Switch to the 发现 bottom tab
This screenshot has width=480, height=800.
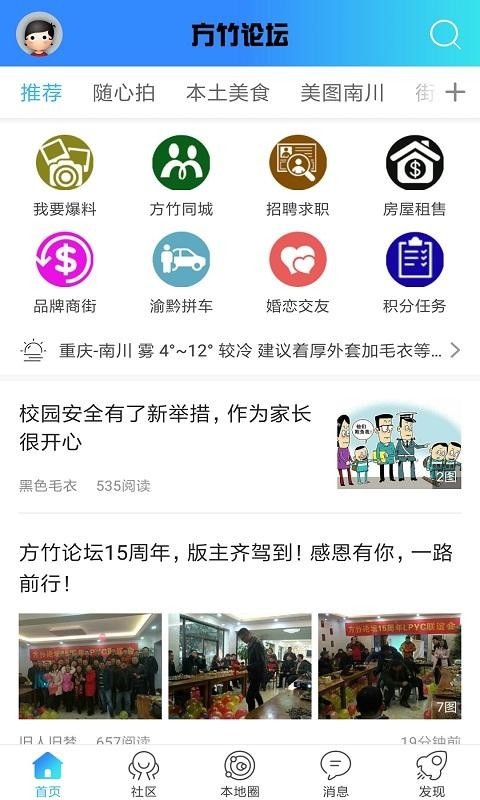(432, 773)
